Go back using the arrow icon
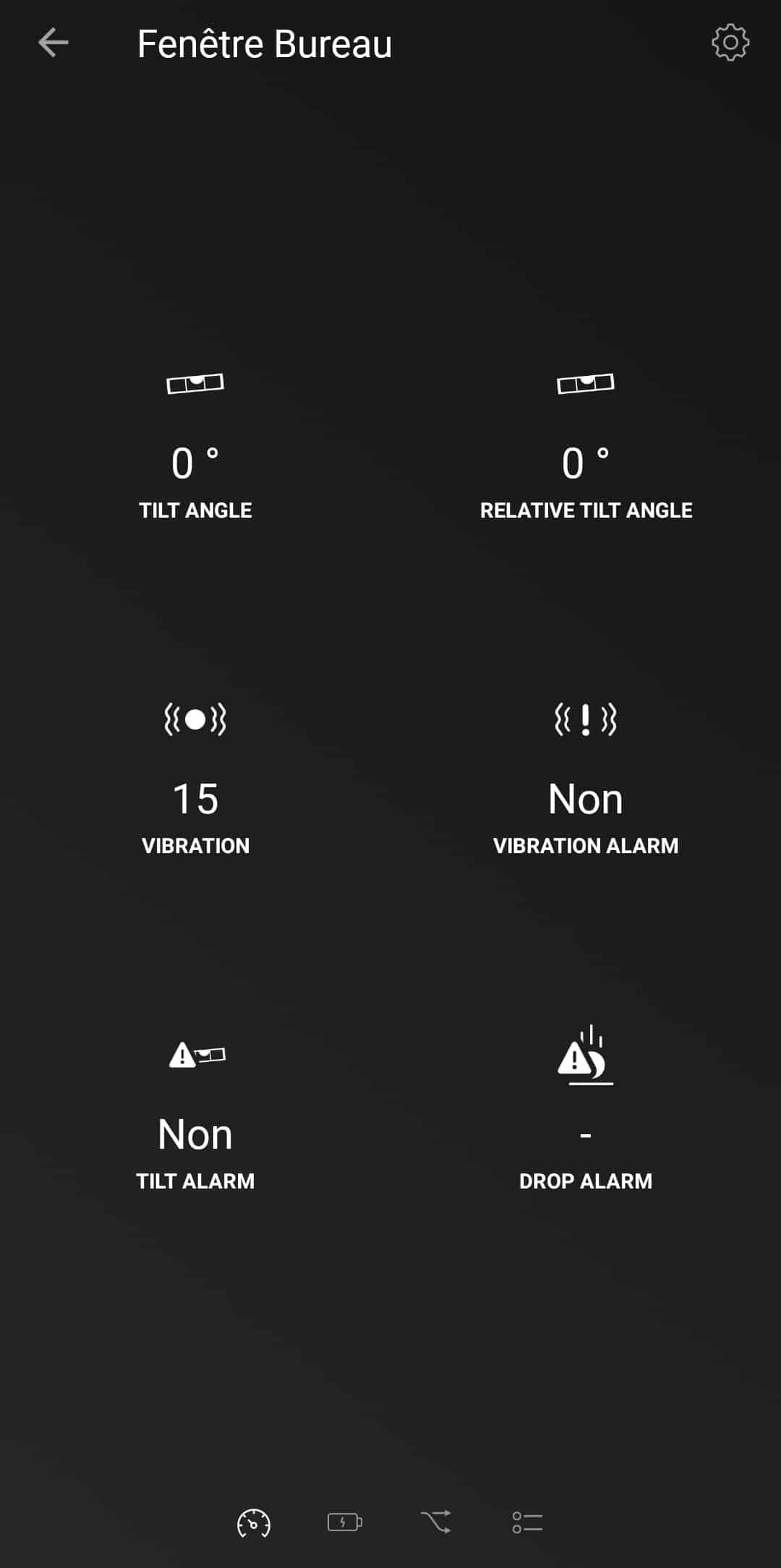This screenshot has width=781, height=1568. (x=53, y=43)
